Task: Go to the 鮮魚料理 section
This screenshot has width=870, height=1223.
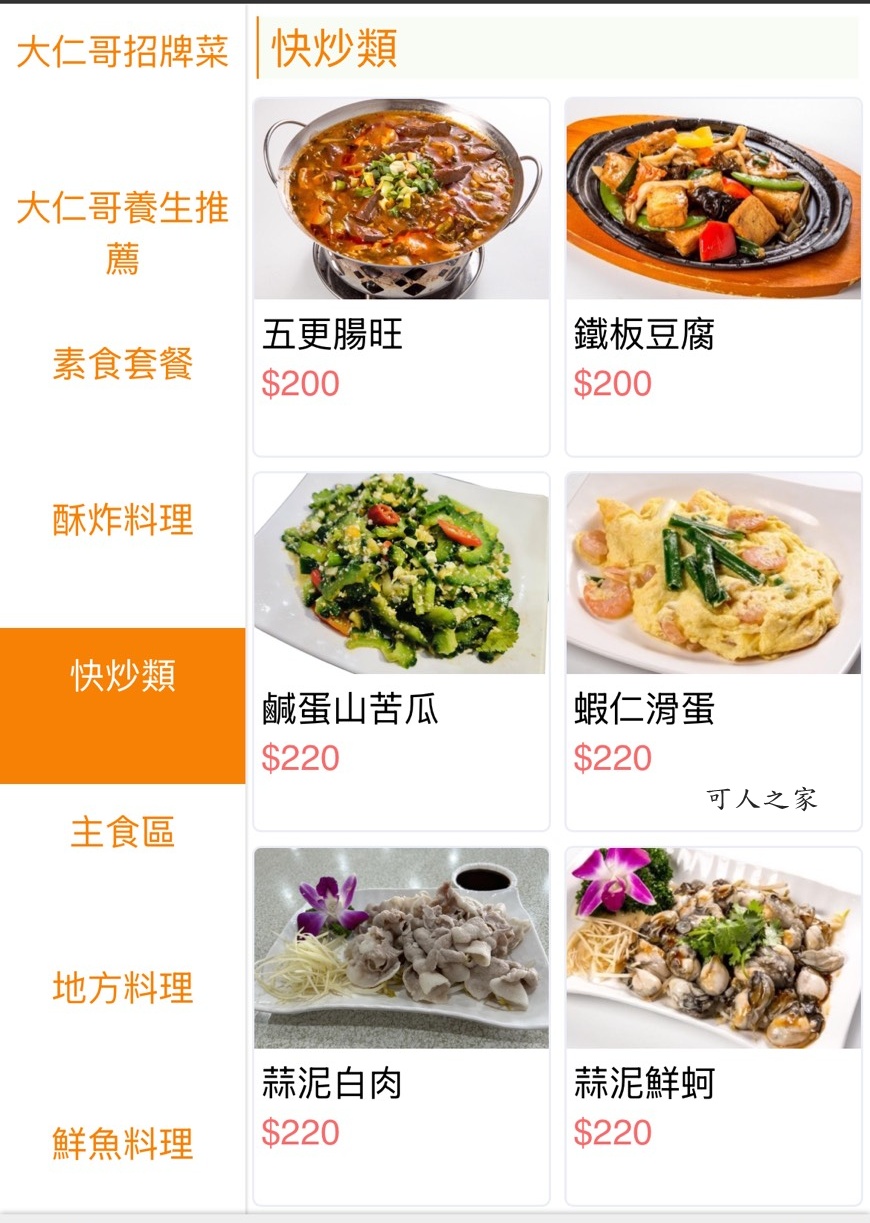Action: [x=122, y=1143]
